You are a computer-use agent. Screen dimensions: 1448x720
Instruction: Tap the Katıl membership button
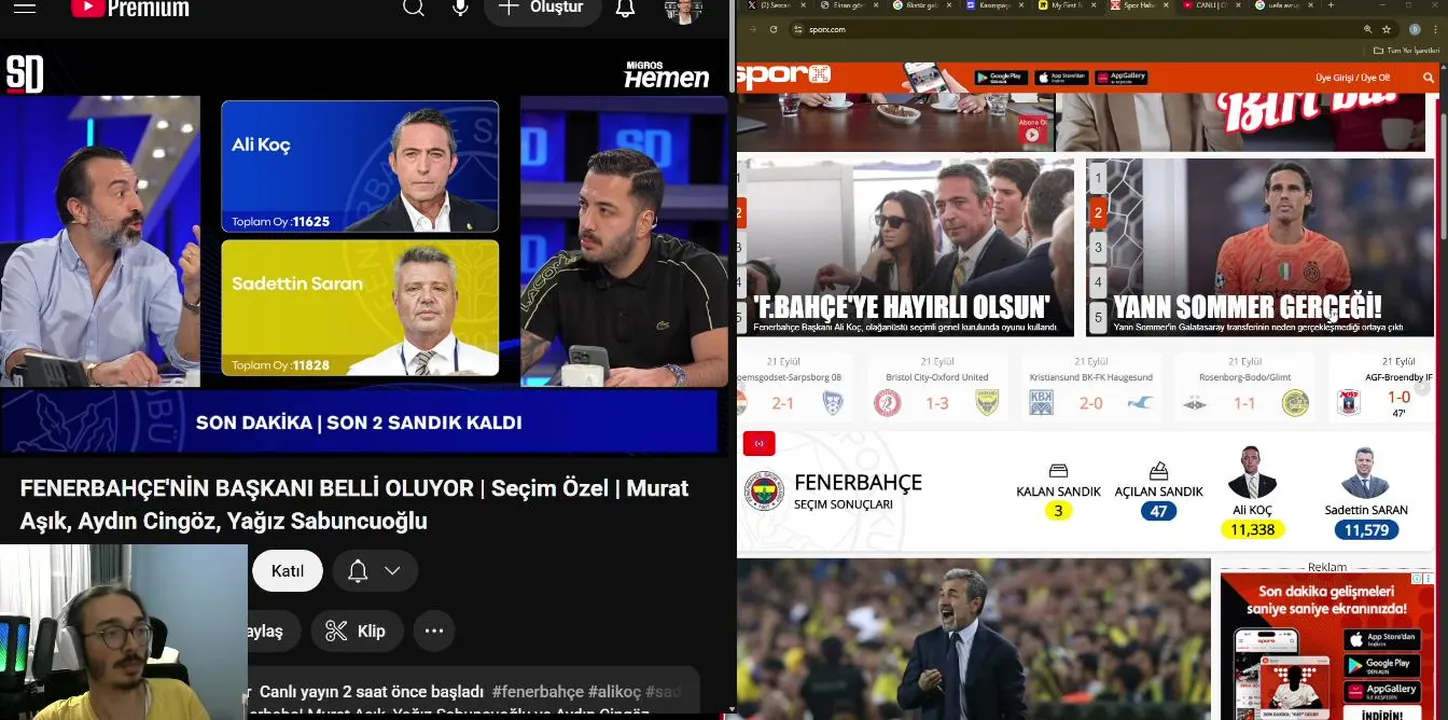click(x=287, y=571)
